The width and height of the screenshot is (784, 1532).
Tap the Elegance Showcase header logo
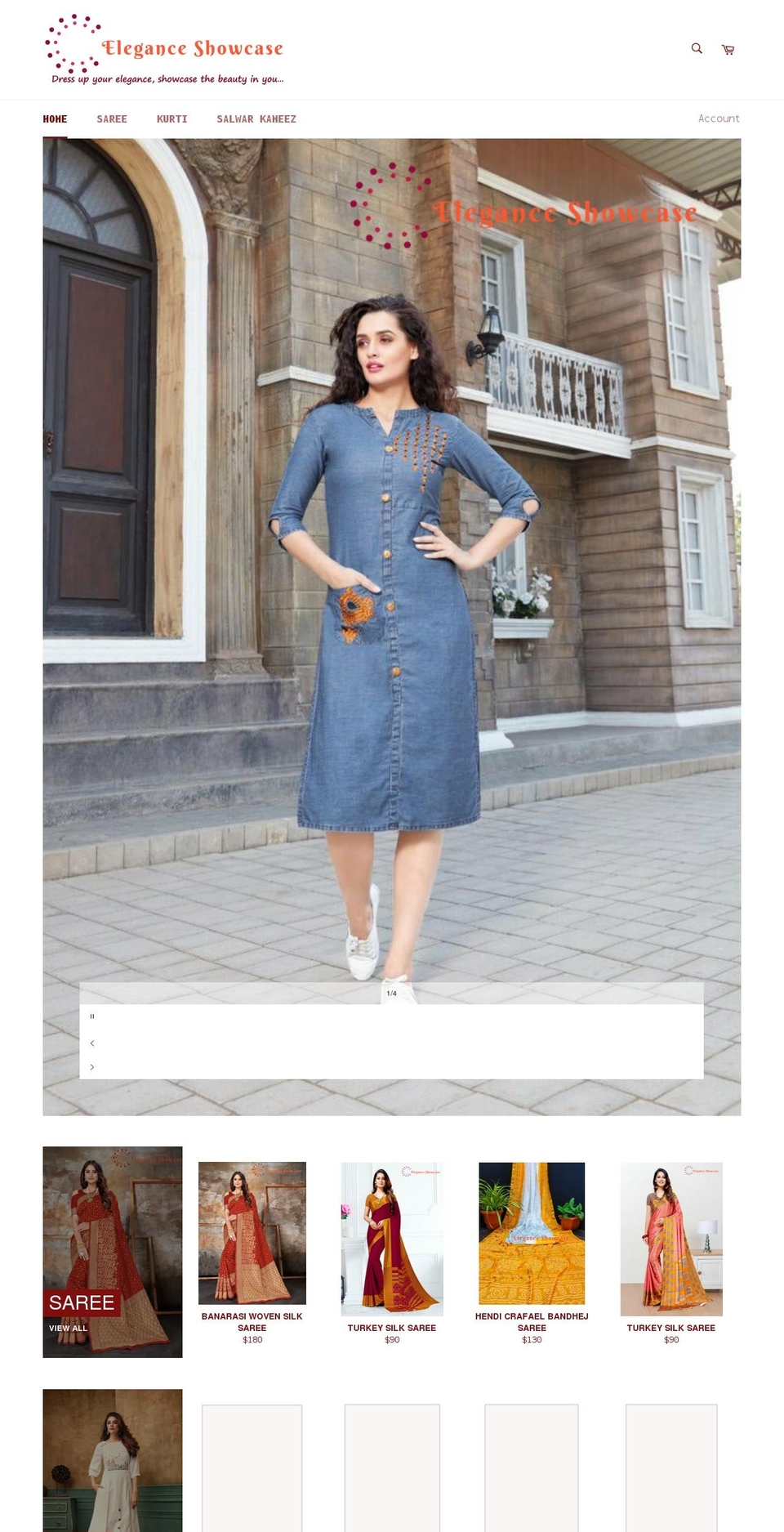point(164,51)
